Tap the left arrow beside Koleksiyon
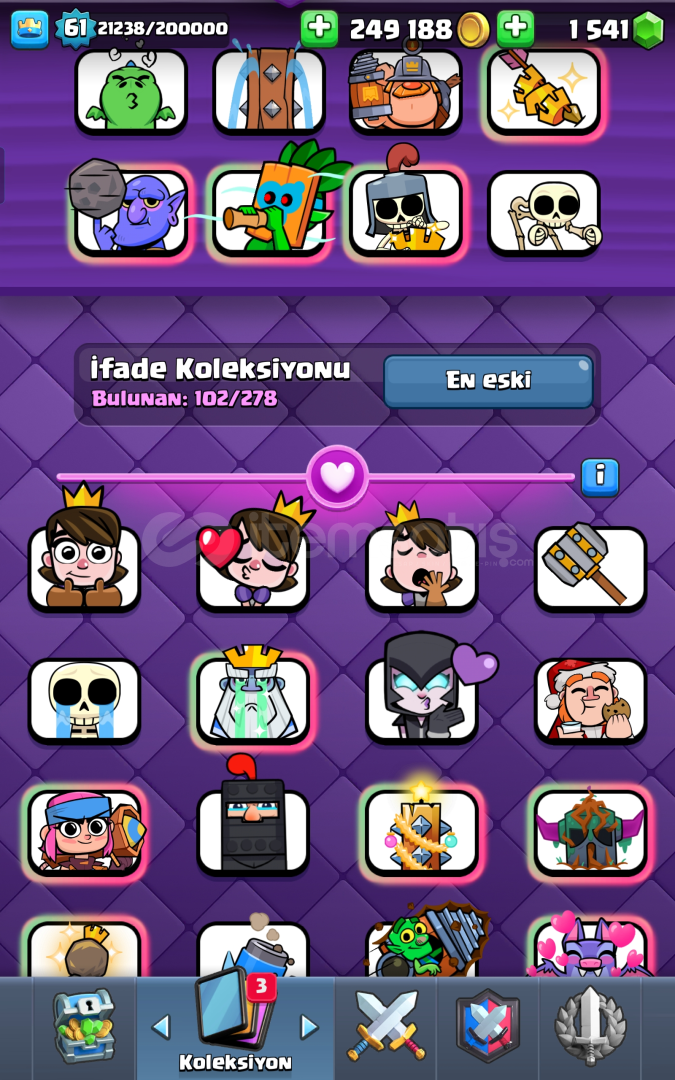This screenshot has width=675, height=1080. 161,1026
